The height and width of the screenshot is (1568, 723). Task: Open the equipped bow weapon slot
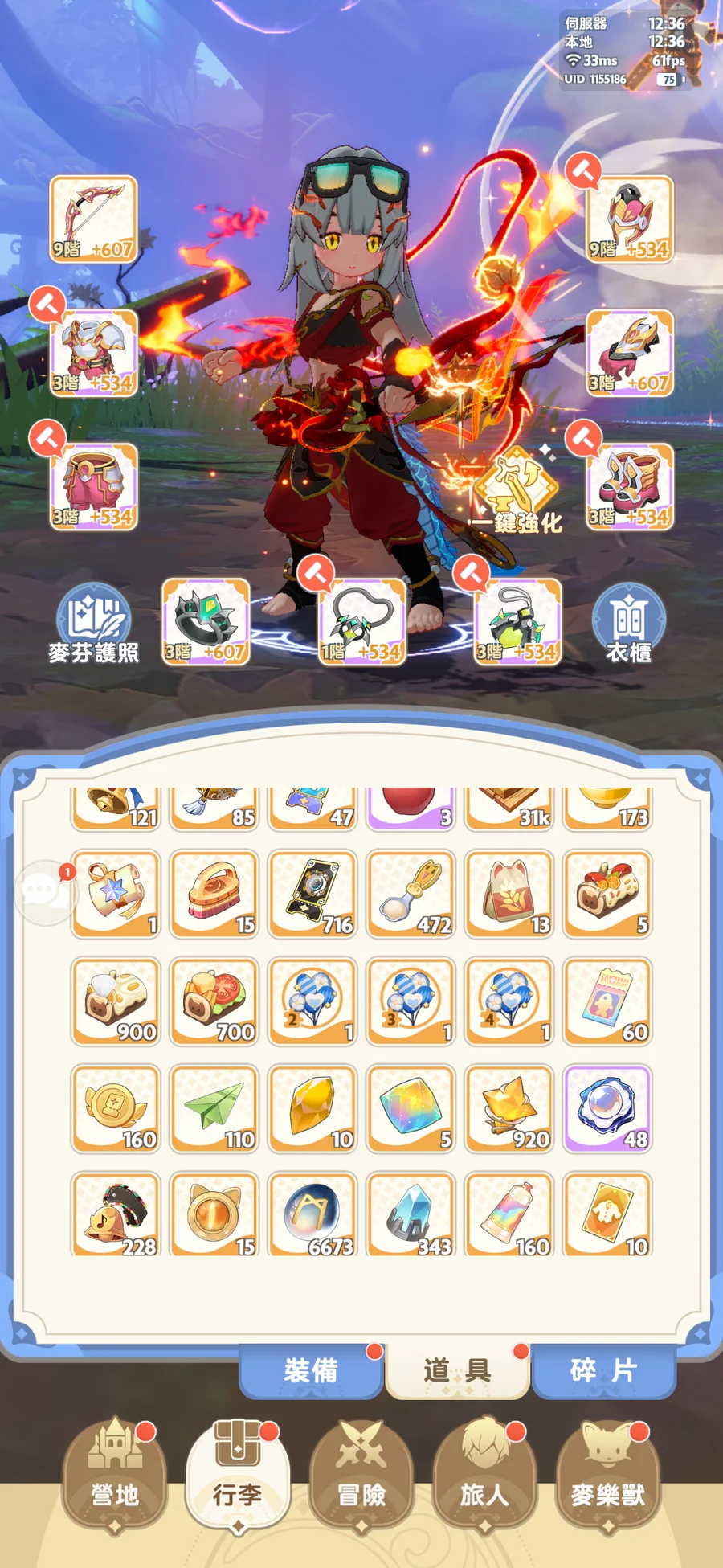point(93,219)
